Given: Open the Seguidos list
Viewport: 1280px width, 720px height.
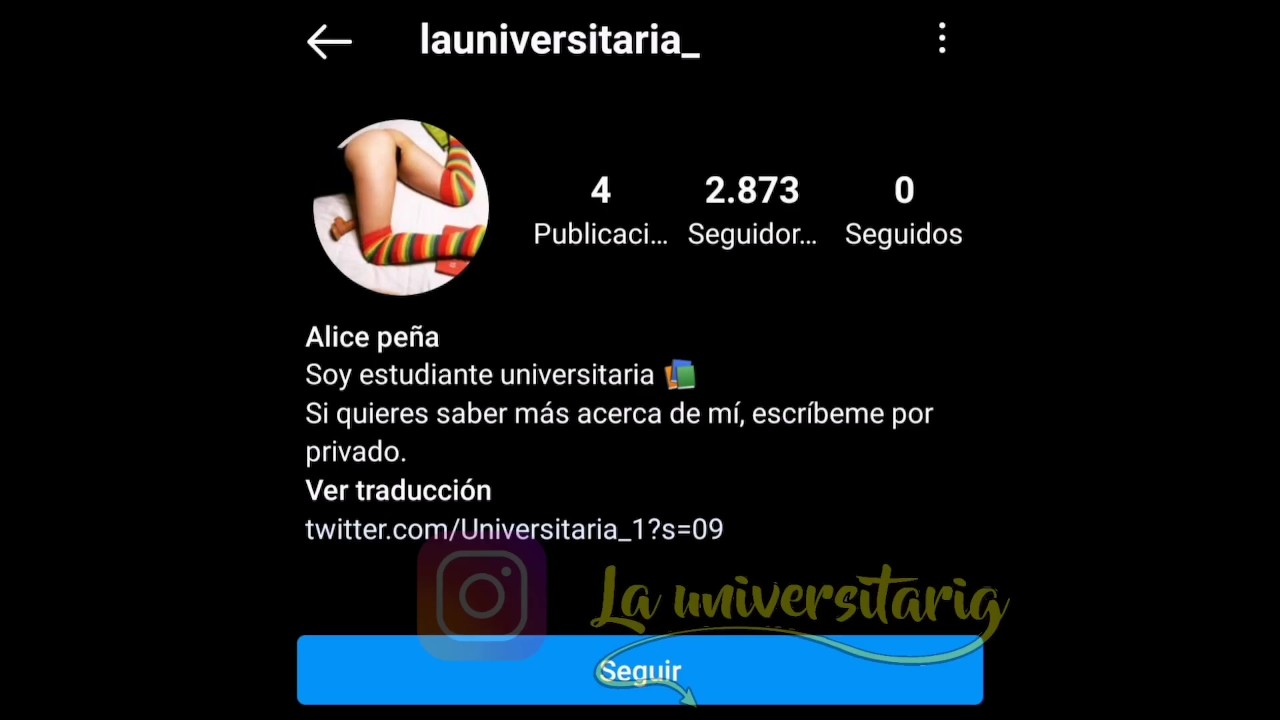Looking at the screenshot, I should tap(903, 210).
